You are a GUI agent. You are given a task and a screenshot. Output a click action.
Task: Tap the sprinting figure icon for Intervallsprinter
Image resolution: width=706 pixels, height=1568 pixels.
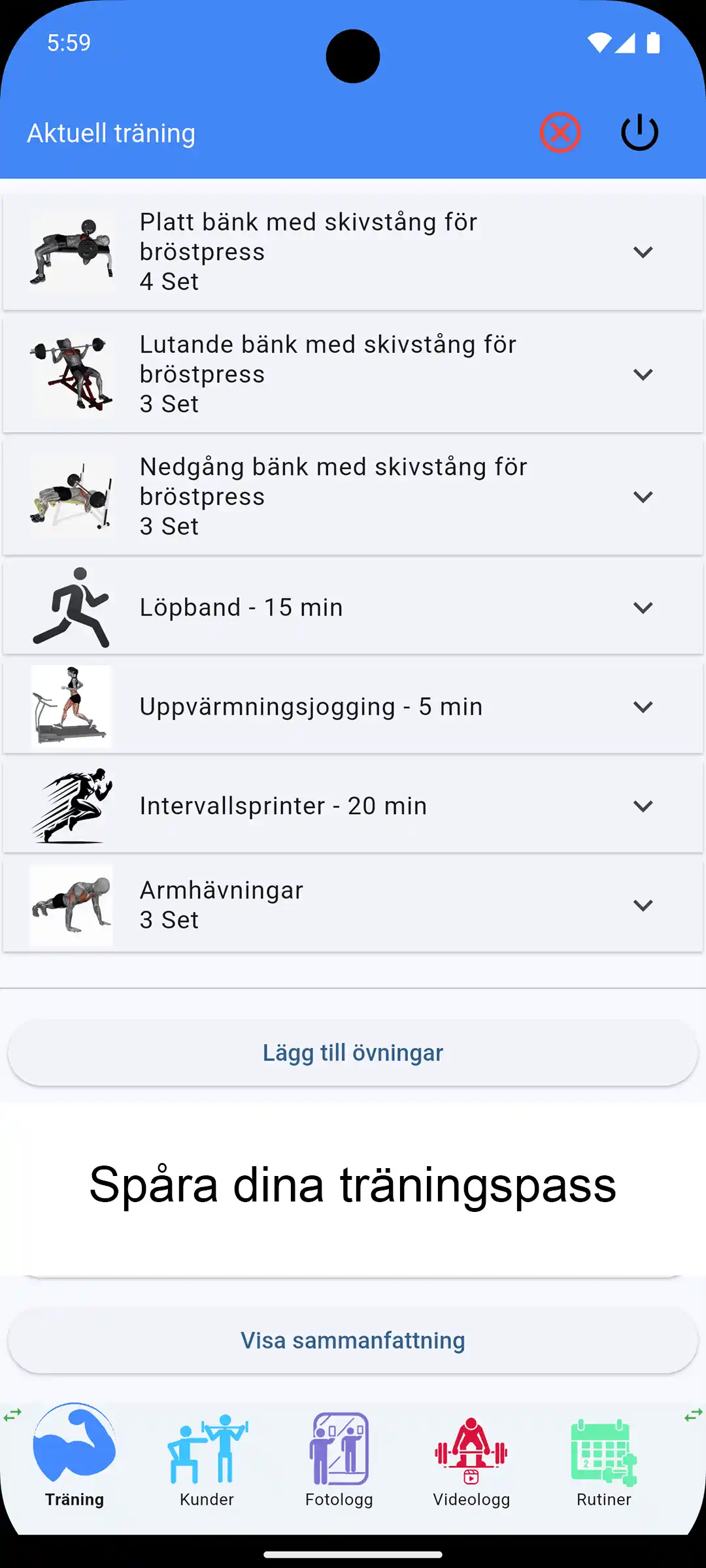coord(72,806)
